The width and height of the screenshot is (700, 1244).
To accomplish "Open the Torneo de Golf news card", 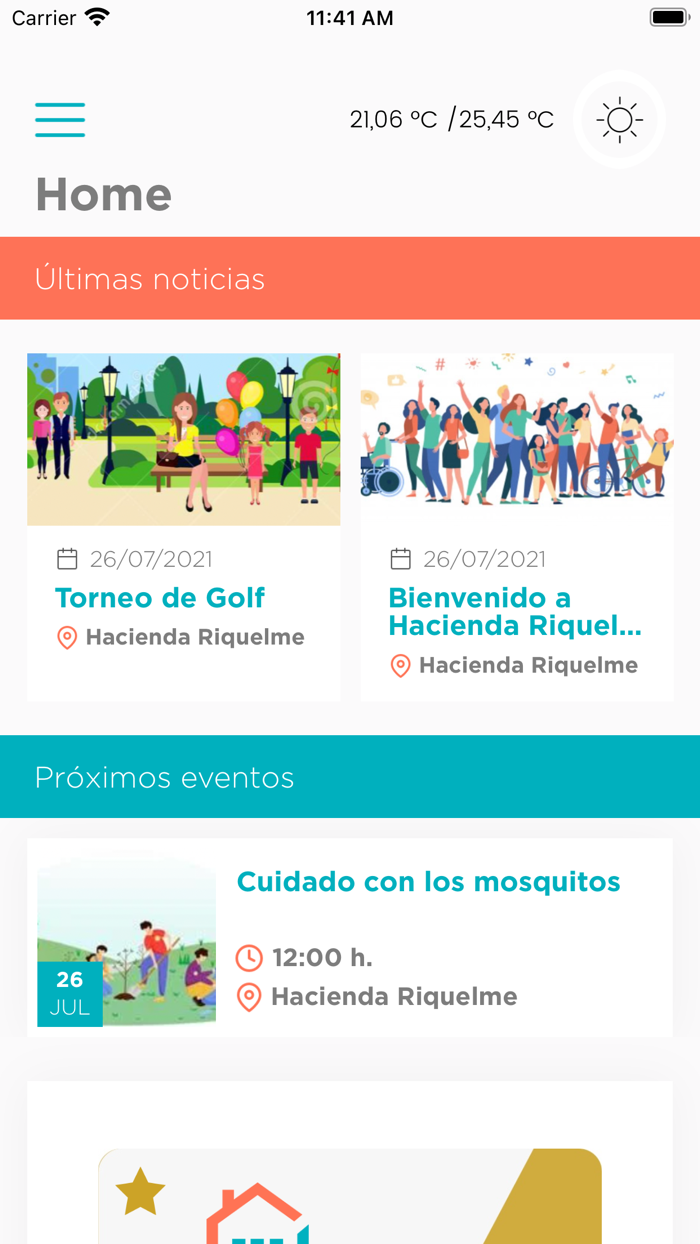I will point(183,527).
